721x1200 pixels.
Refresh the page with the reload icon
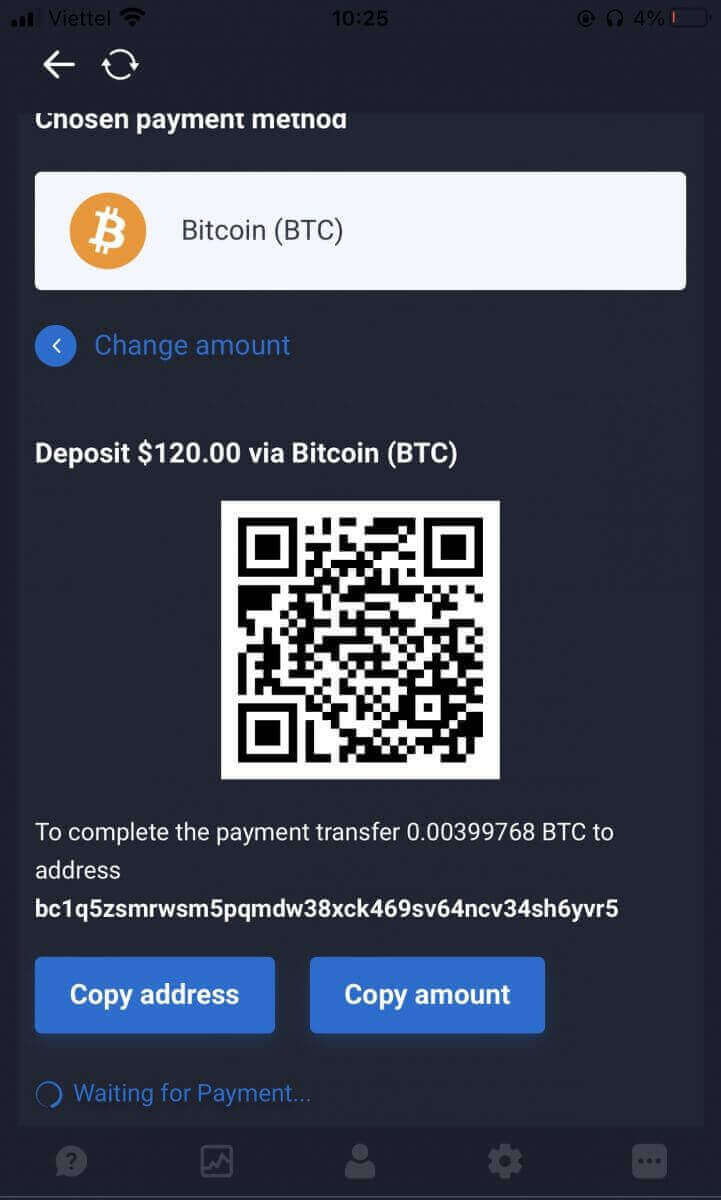120,65
